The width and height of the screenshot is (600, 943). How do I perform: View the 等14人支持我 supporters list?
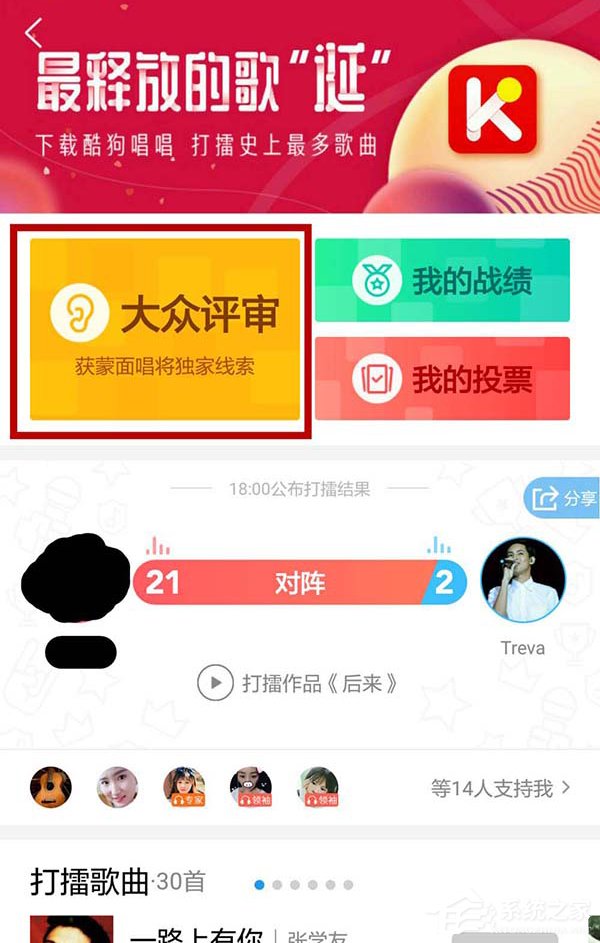[x=500, y=788]
